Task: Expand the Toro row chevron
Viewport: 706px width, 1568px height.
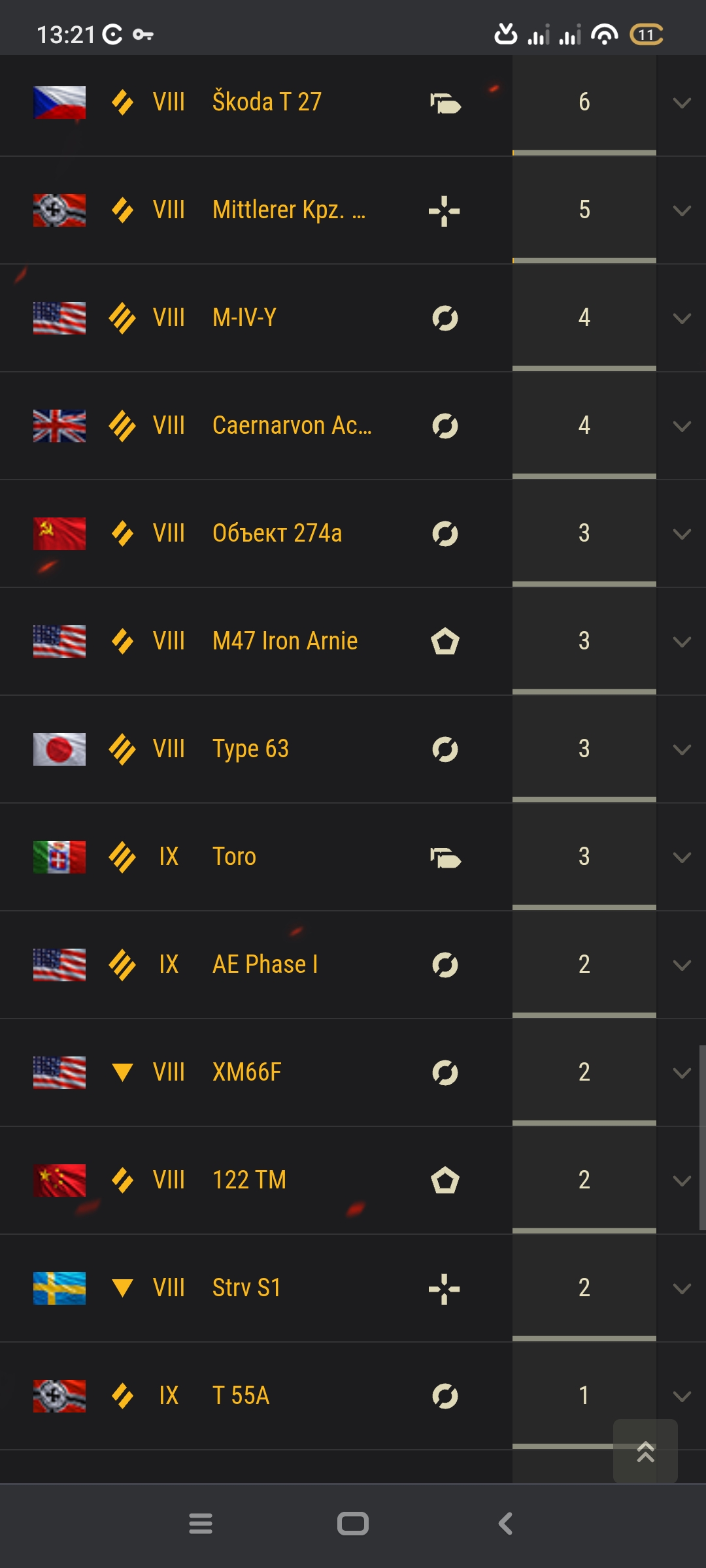Action: [x=682, y=858]
